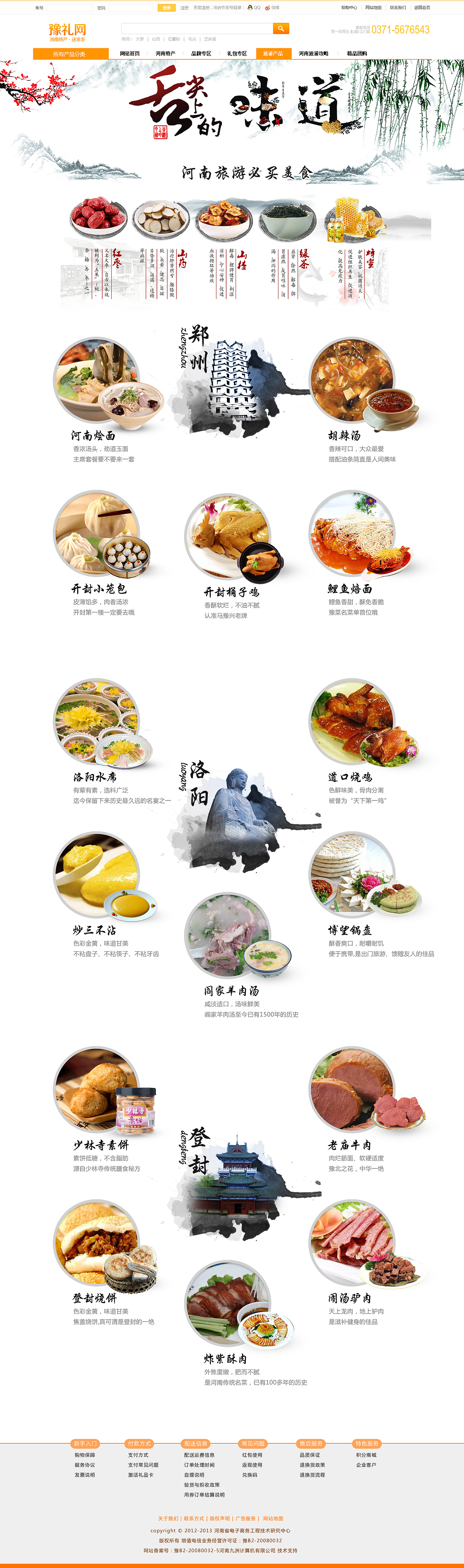Tap the password (密码) input field

tap(131, 8)
